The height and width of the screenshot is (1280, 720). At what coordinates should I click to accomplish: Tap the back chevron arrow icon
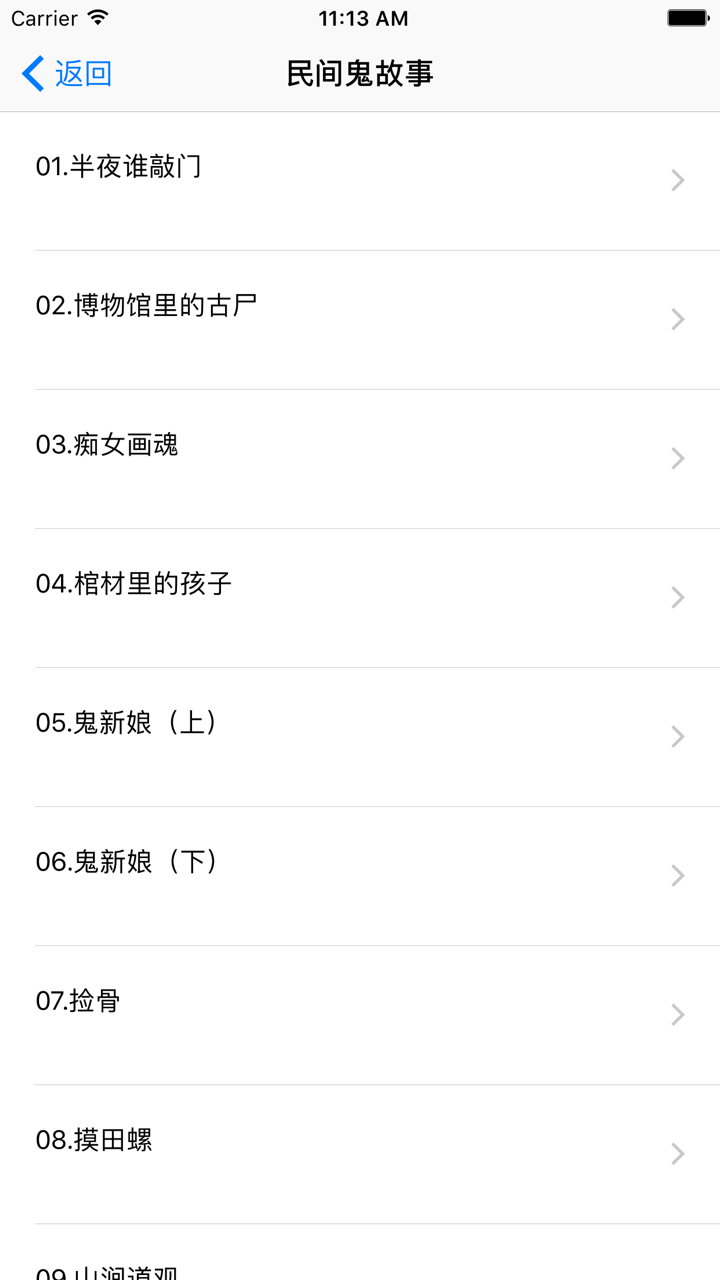coord(30,73)
